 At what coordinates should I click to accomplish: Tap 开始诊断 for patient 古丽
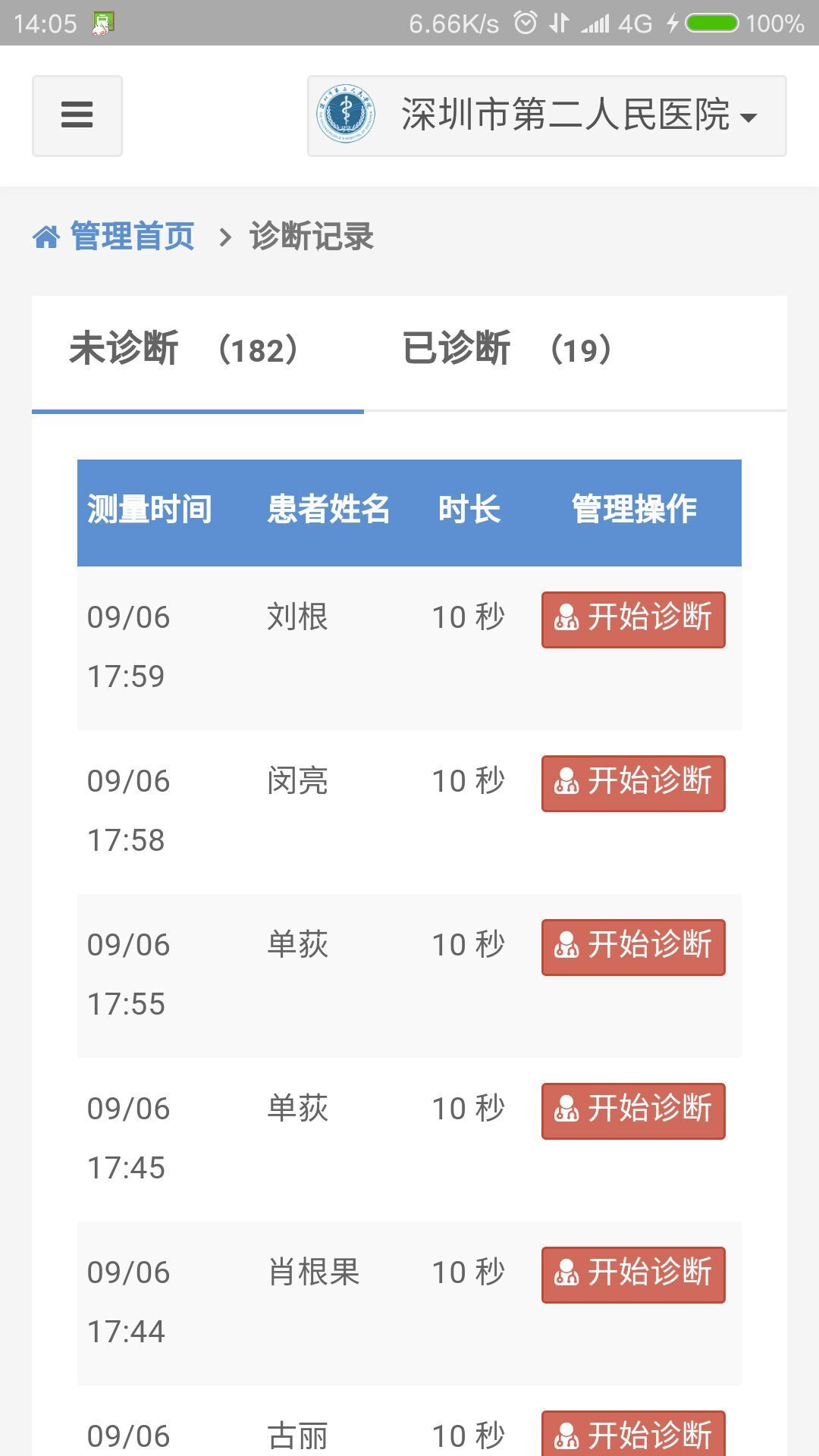[x=633, y=1435]
